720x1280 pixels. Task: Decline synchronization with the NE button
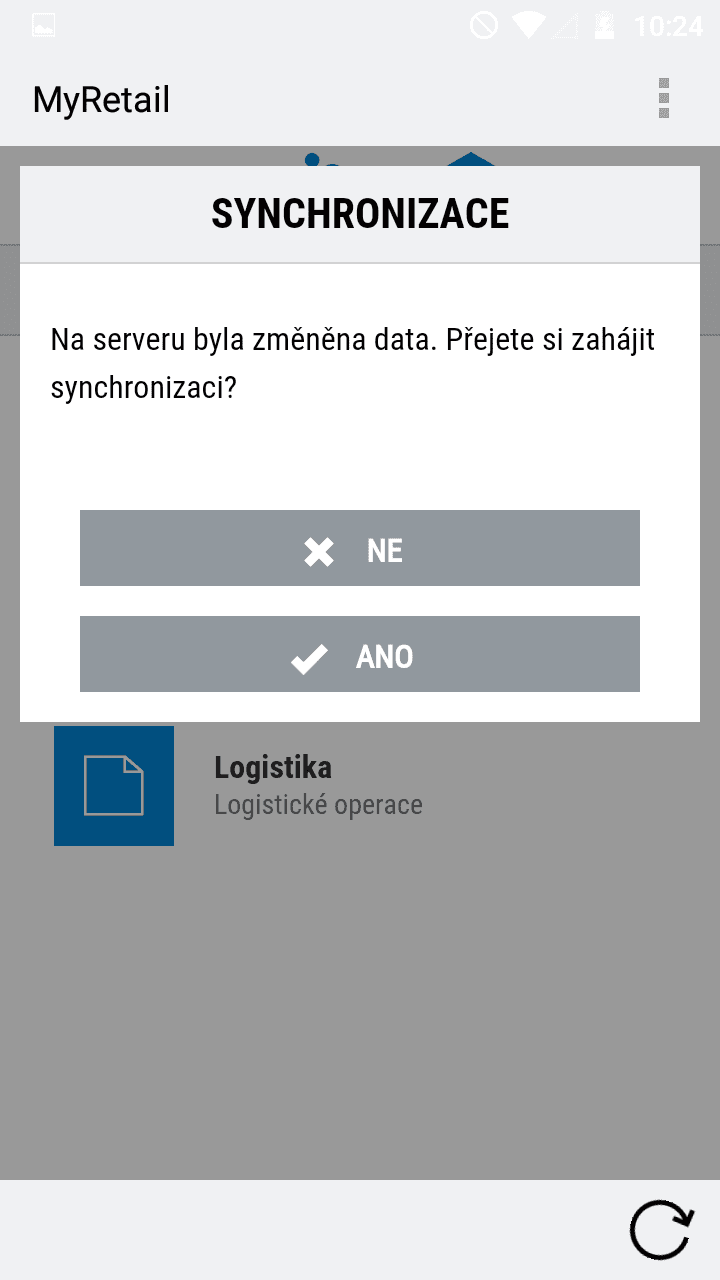360,548
